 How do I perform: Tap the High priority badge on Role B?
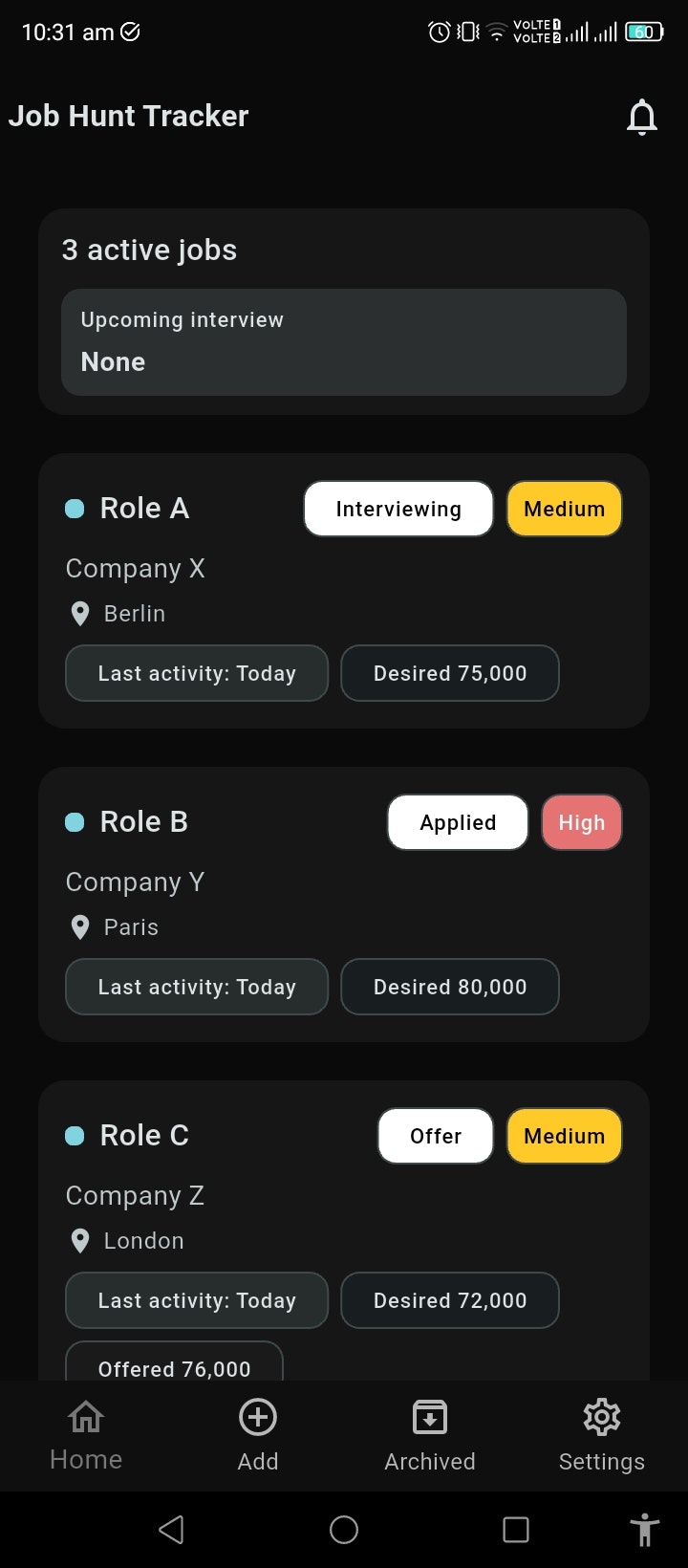coord(582,822)
